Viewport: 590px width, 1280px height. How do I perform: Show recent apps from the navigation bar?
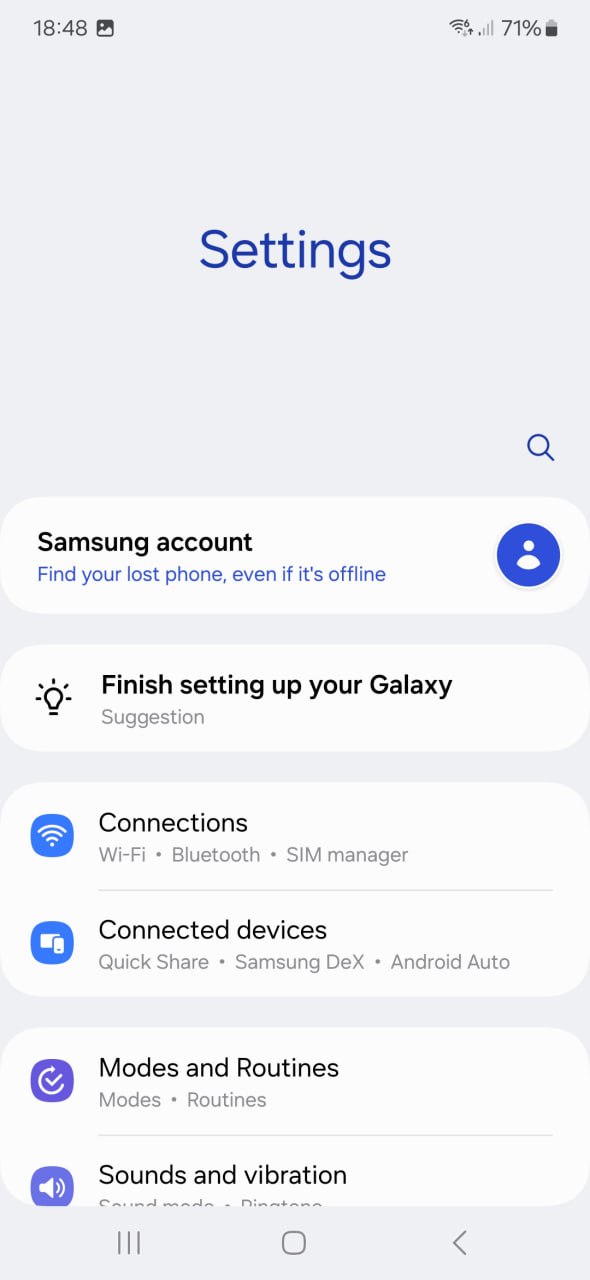coord(129,1243)
